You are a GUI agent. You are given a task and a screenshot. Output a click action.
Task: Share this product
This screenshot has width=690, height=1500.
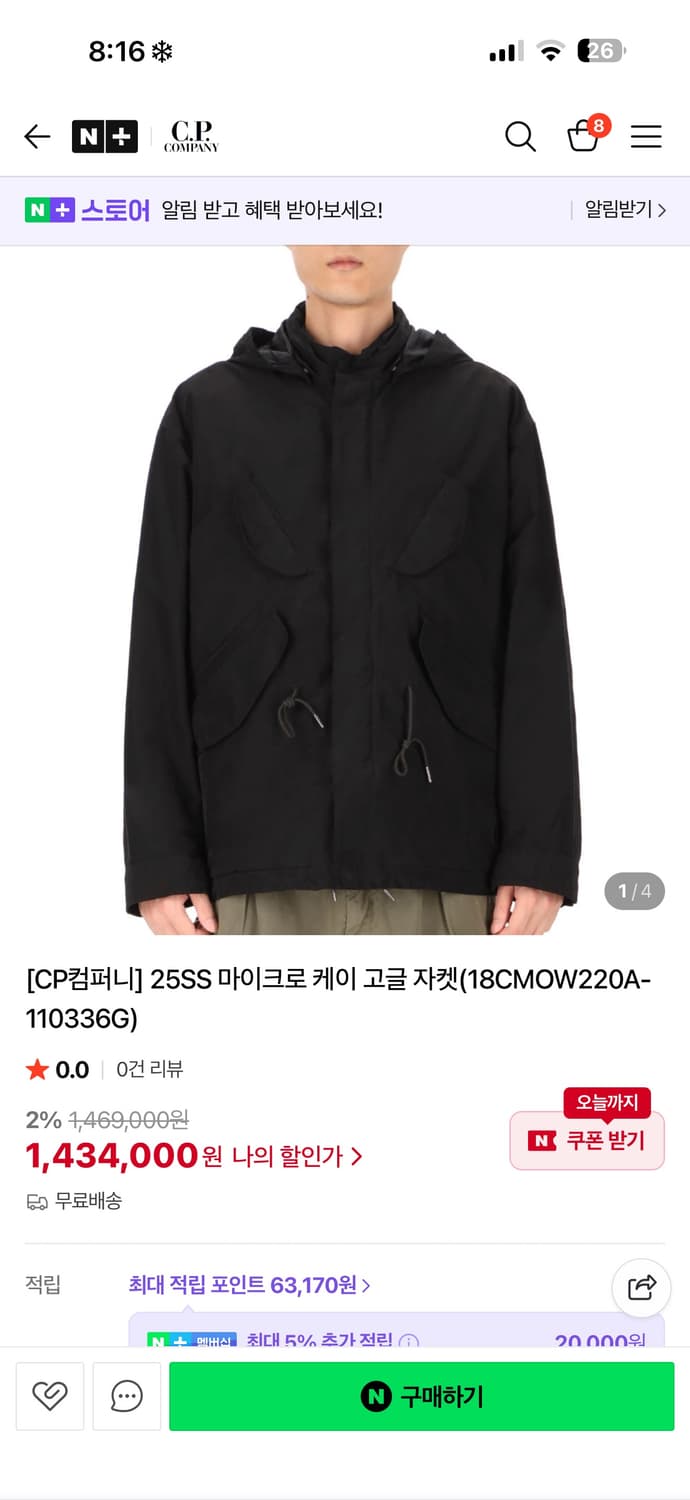coord(641,1287)
